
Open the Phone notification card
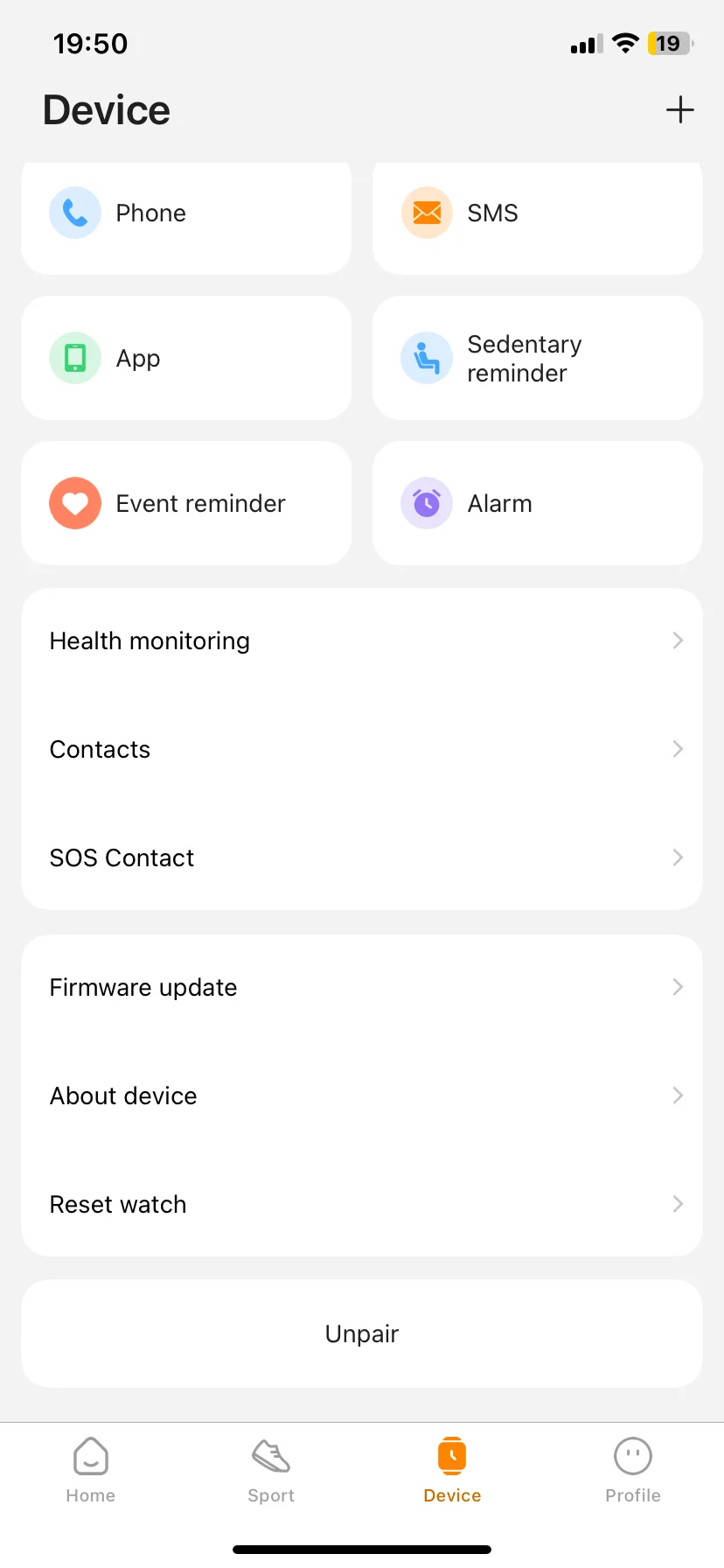(x=185, y=214)
